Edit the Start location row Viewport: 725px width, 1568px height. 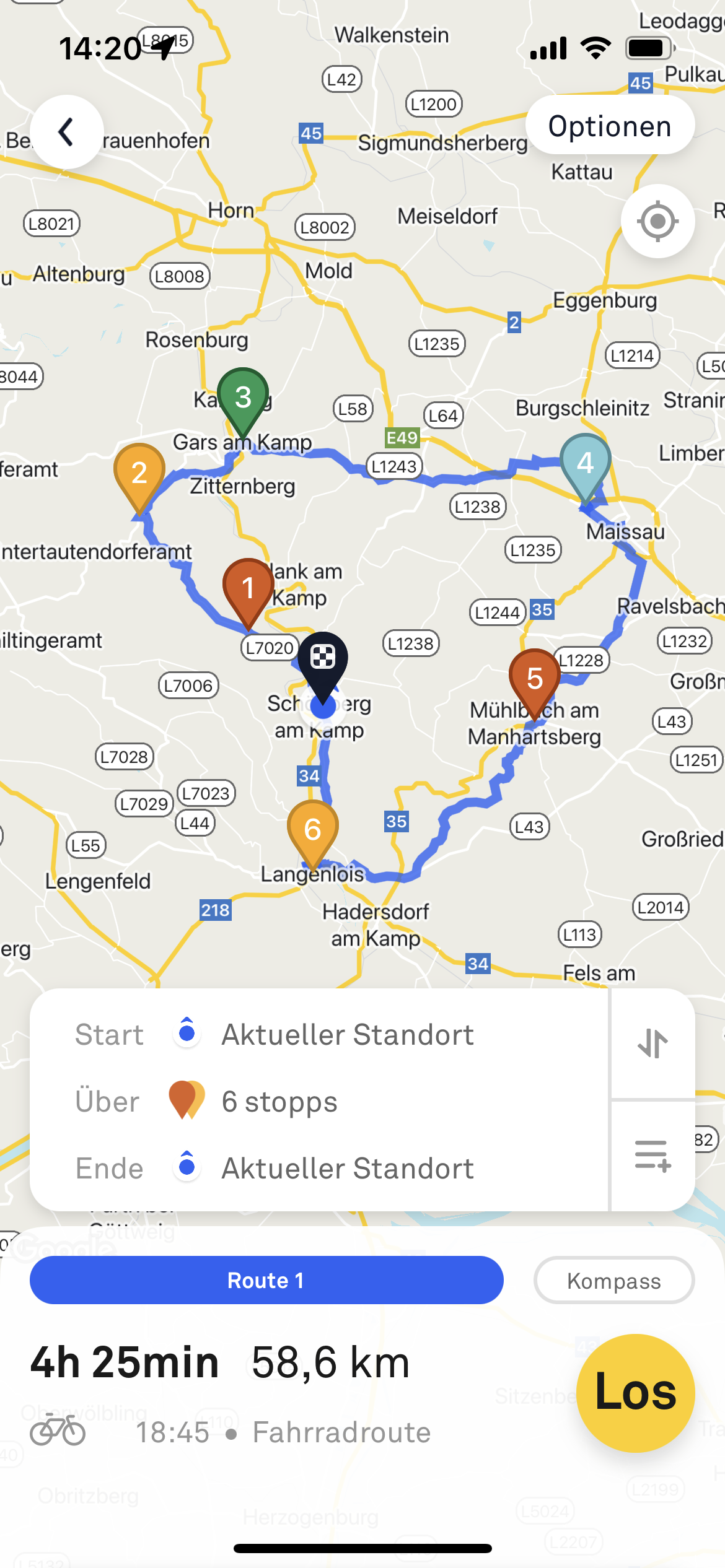point(319,1034)
